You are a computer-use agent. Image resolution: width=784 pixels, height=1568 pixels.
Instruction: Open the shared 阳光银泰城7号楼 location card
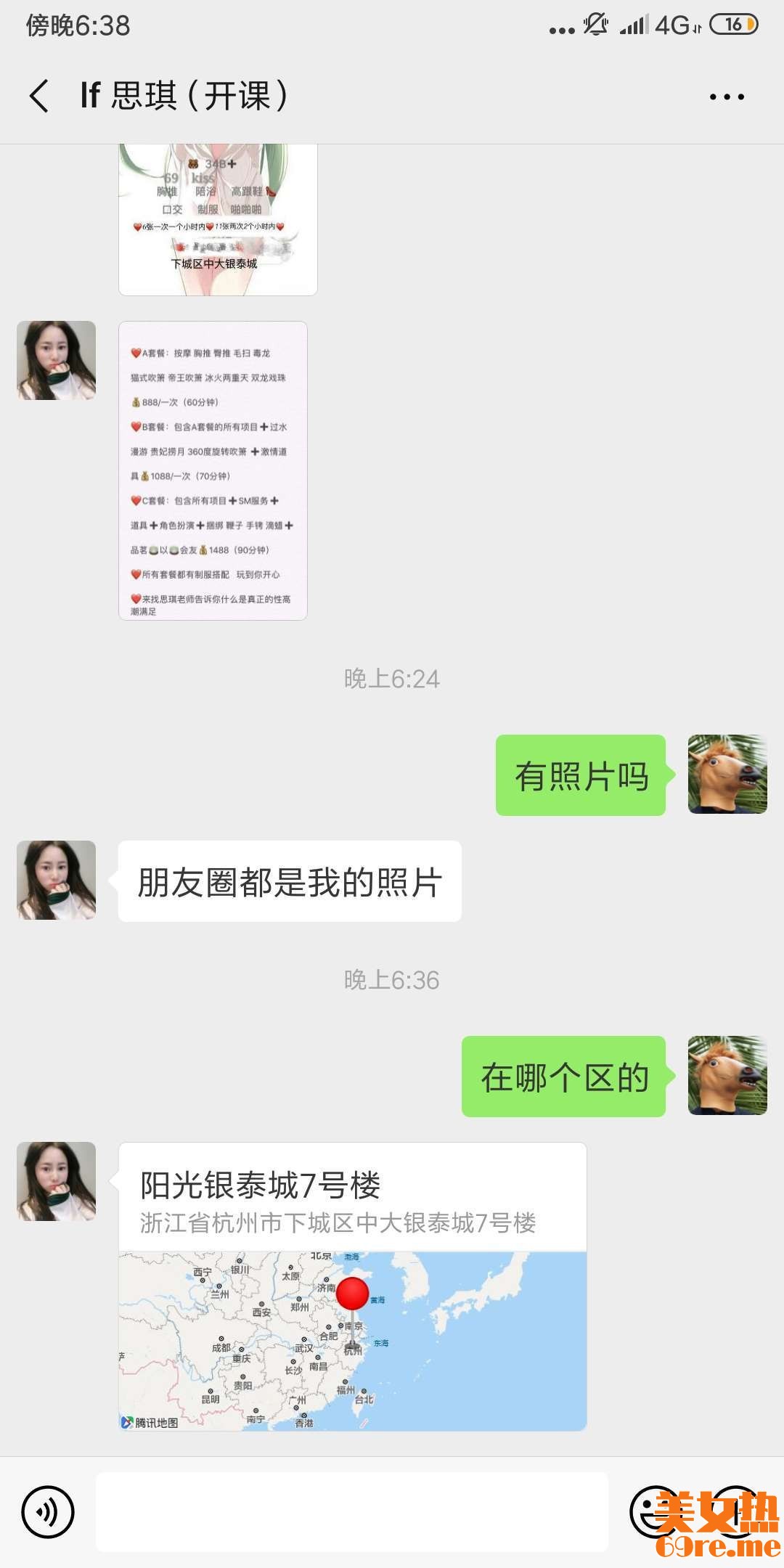(x=352, y=1286)
